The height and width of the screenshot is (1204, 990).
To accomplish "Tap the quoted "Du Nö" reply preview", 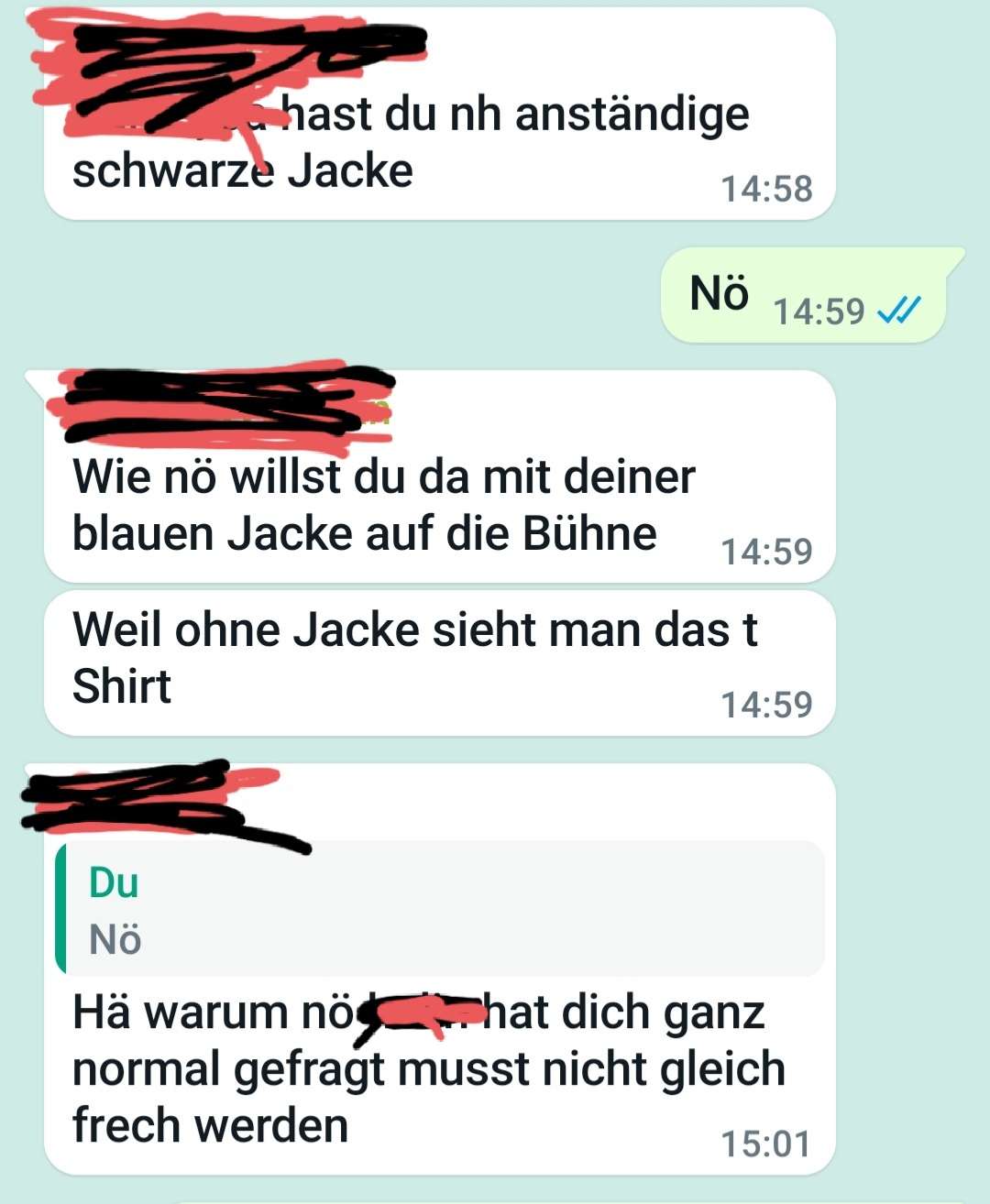I will (x=440, y=909).
